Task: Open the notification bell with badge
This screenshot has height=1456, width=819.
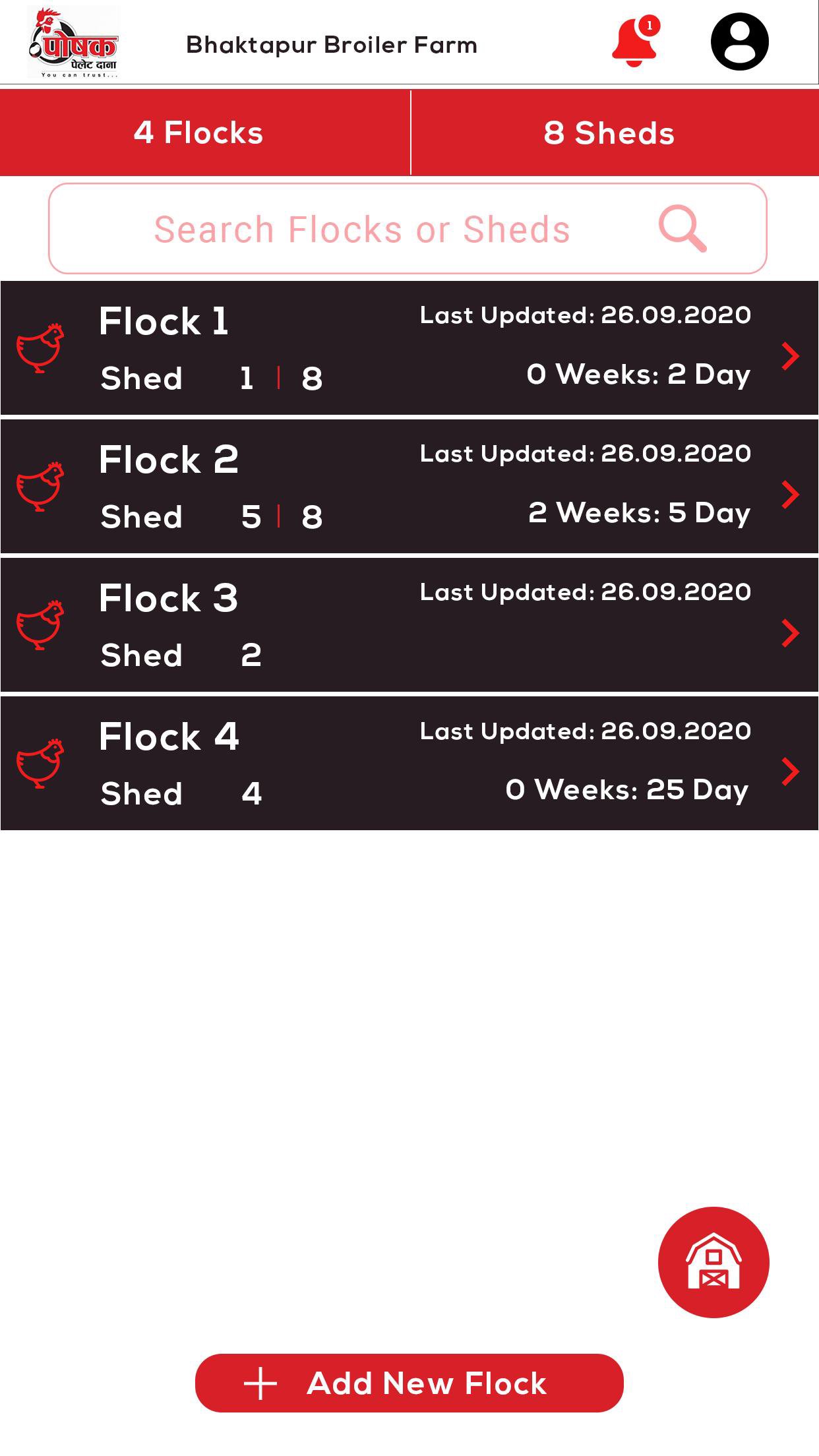Action: pyautogui.click(x=635, y=41)
